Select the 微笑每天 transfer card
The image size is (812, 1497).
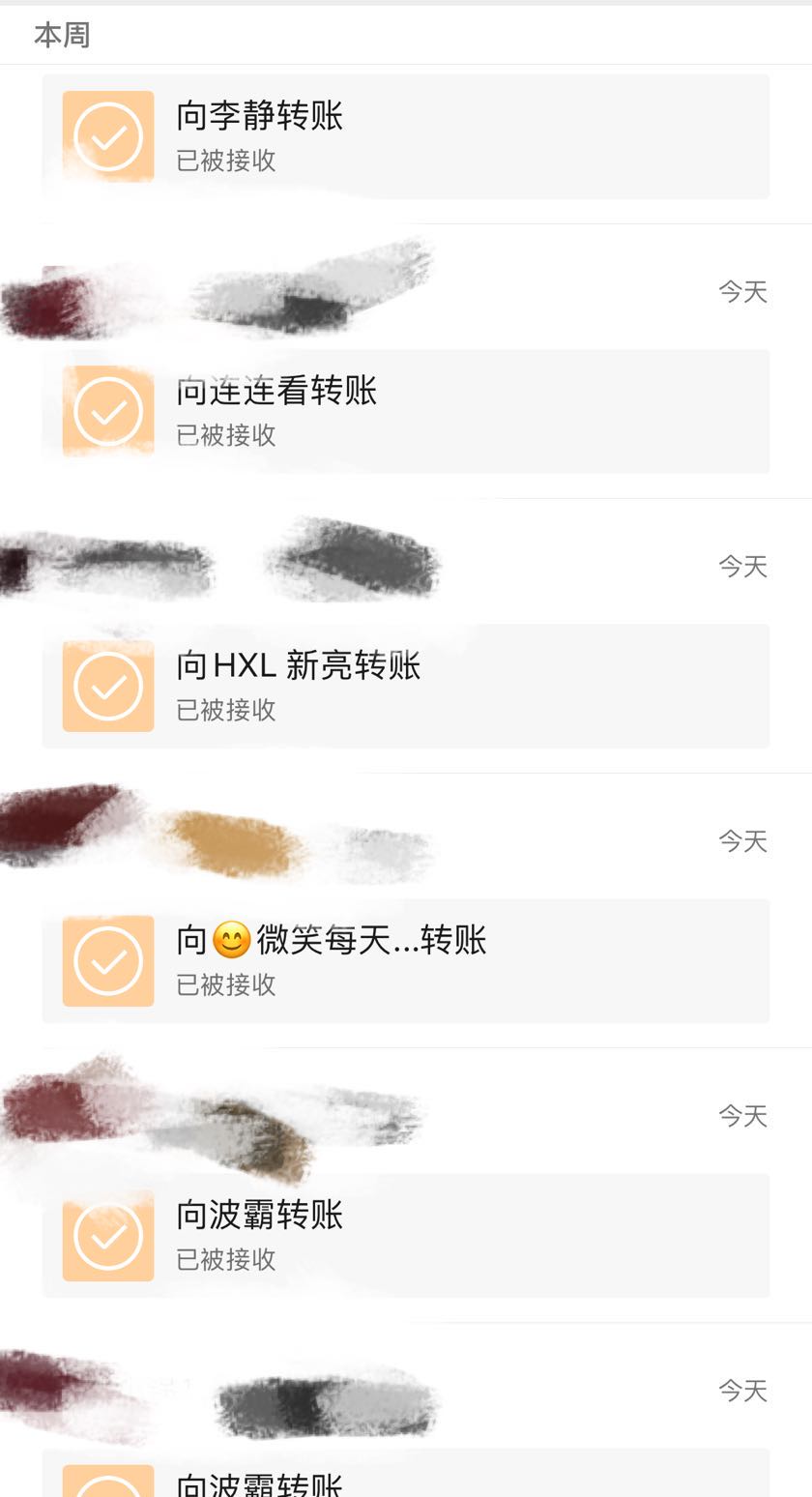tap(406, 960)
